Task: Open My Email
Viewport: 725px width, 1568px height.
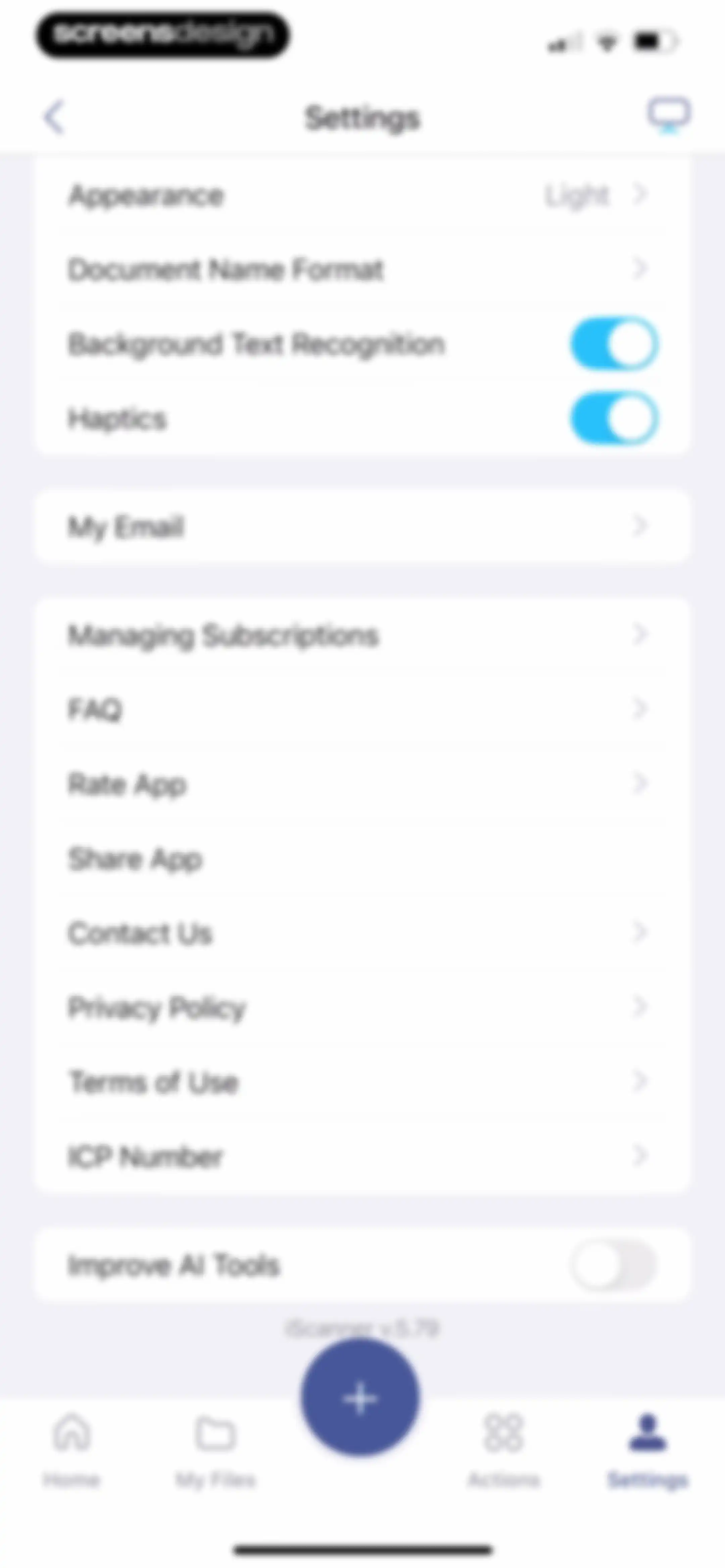Action: point(362,526)
